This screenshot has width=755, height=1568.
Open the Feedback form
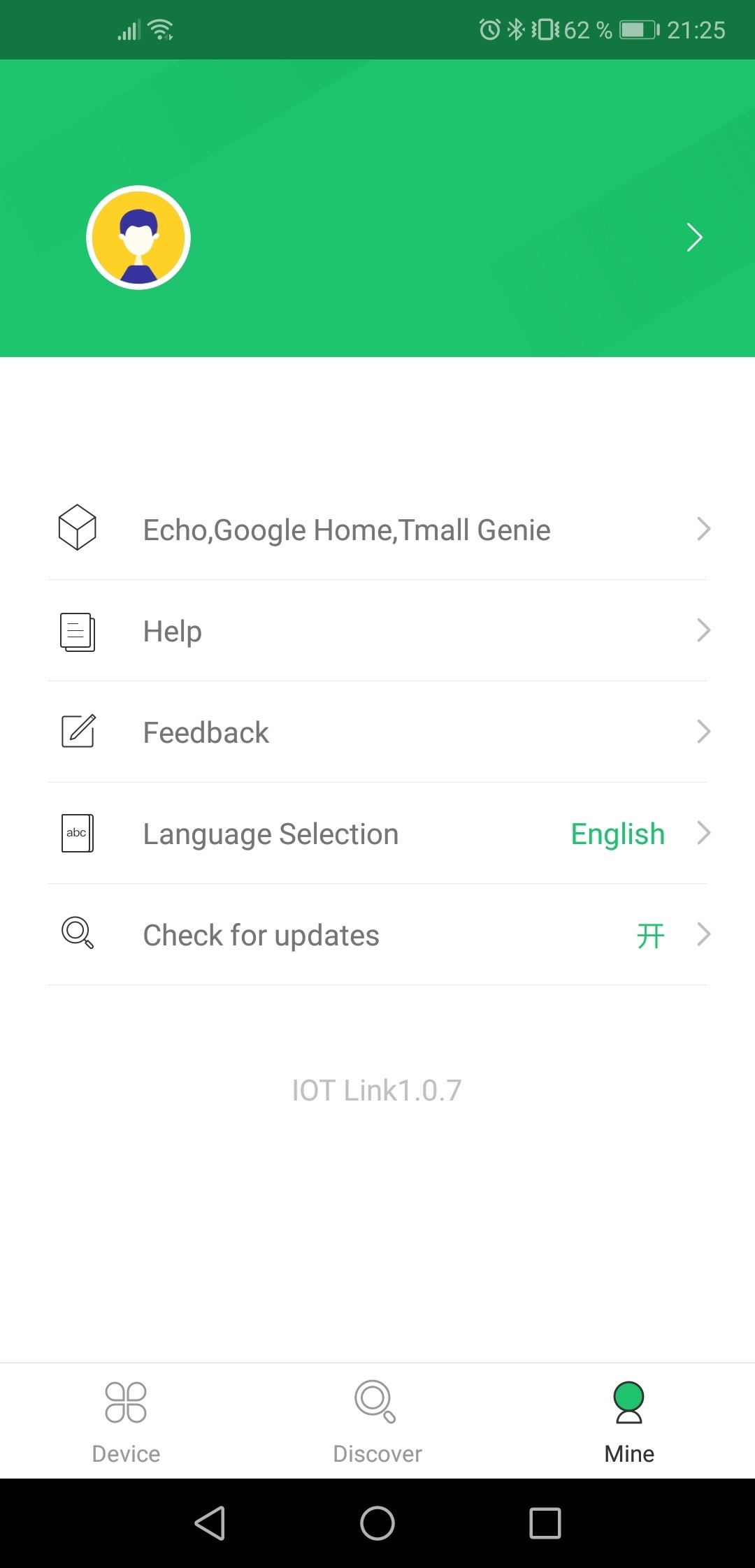pyautogui.click(x=377, y=732)
